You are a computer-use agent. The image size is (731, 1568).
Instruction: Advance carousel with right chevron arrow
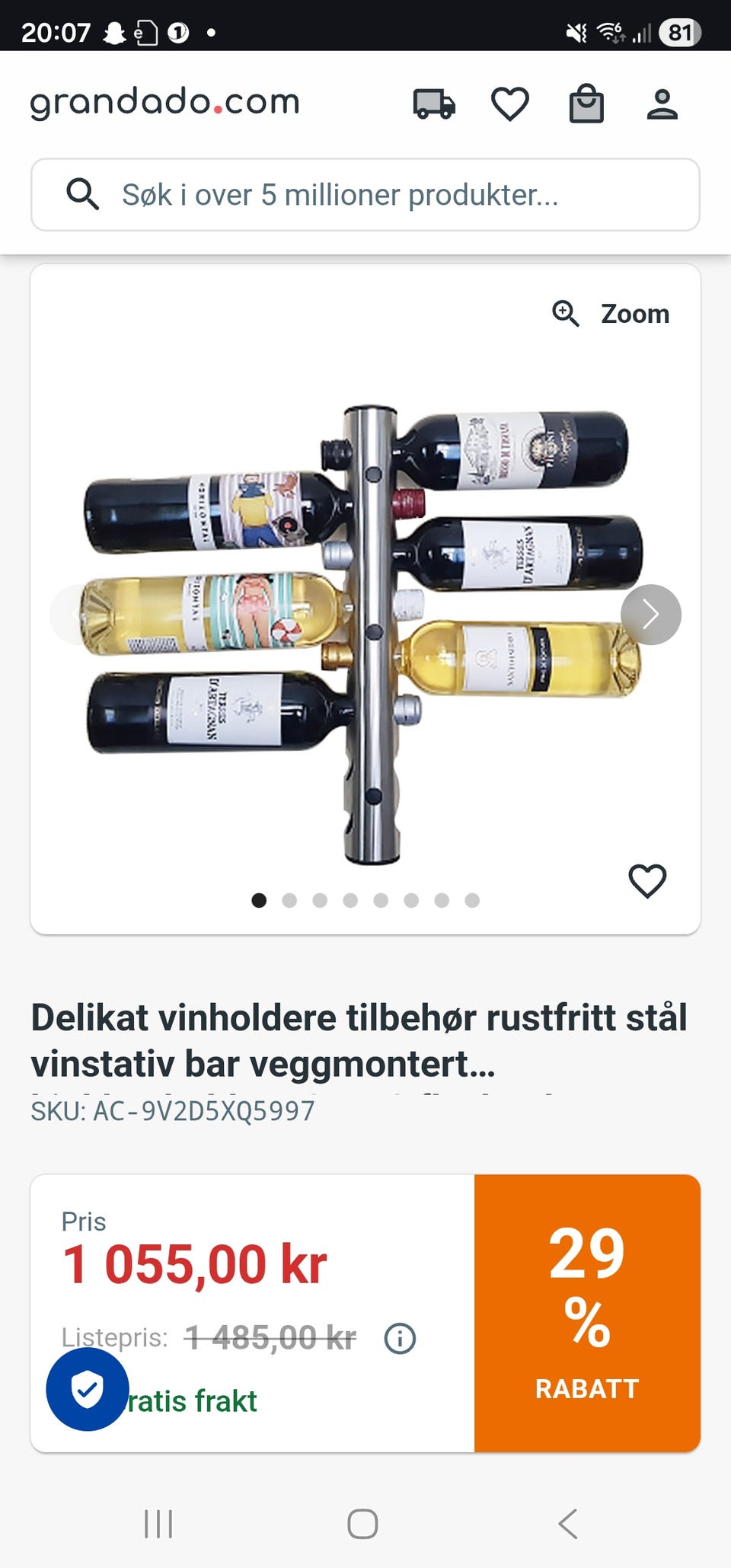click(x=651, y=613)
